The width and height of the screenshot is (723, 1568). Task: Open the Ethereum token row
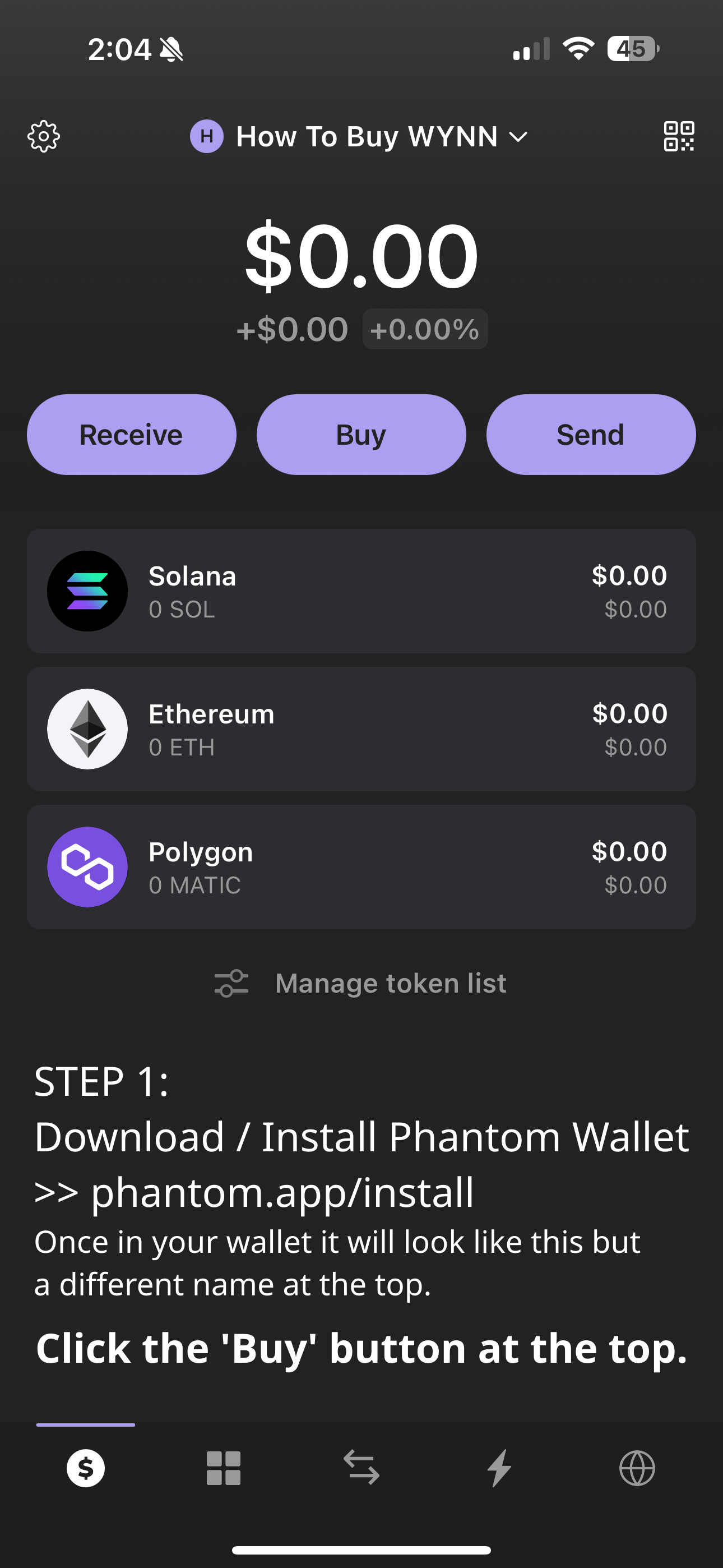pos(361,729)
